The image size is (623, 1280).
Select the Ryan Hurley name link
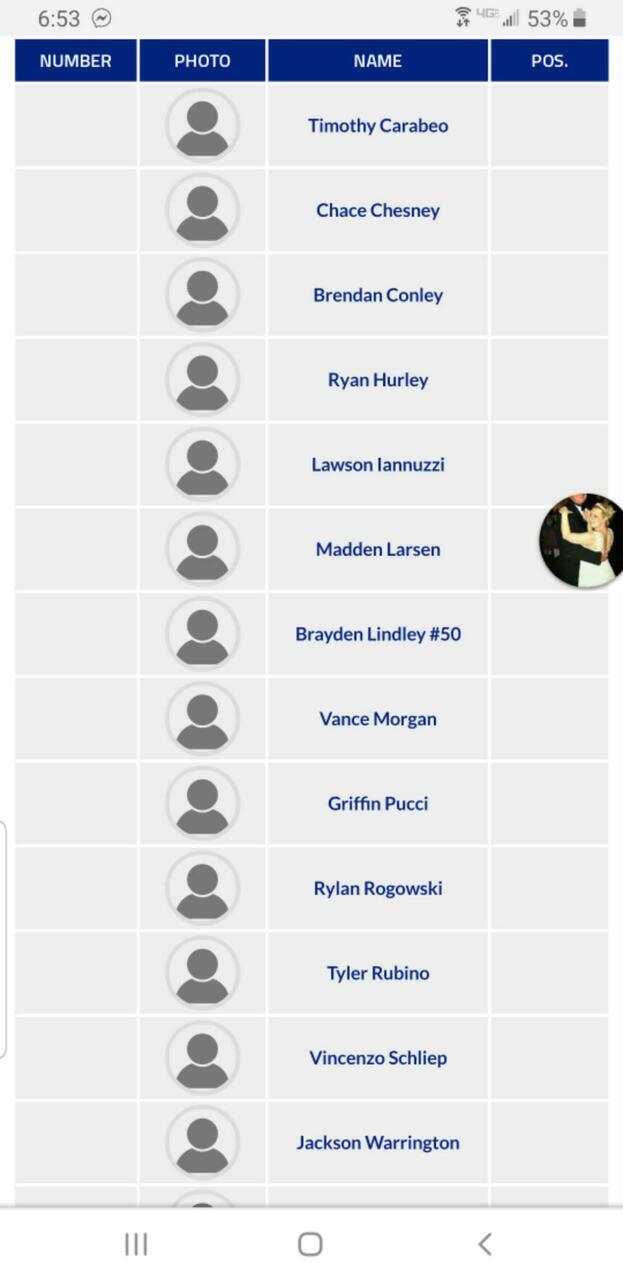click(x=378, y=380)
